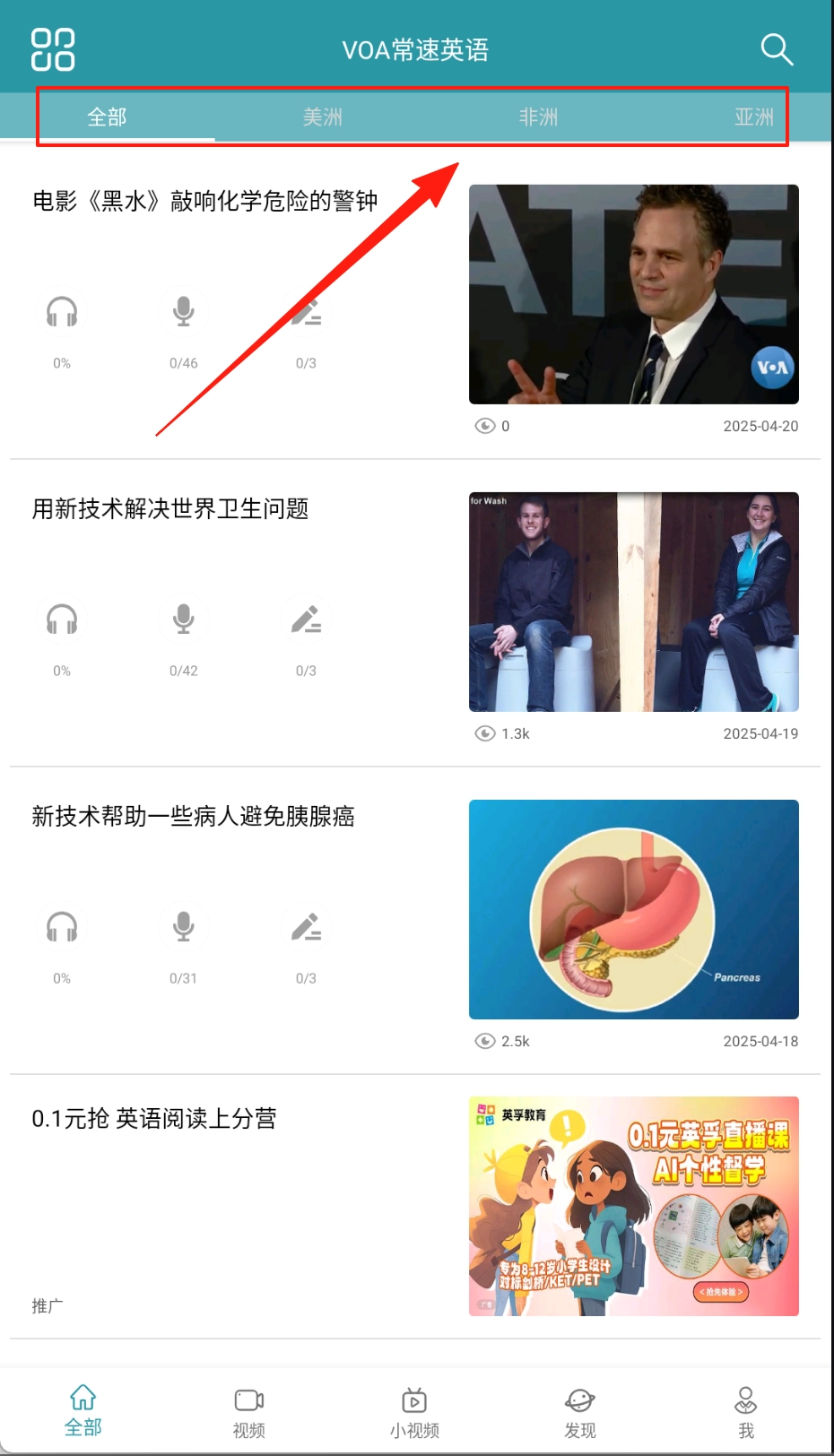The height and width of the screenshot is (1456, 834).
Task: Open the search magnifier icon
Action: 777,50
